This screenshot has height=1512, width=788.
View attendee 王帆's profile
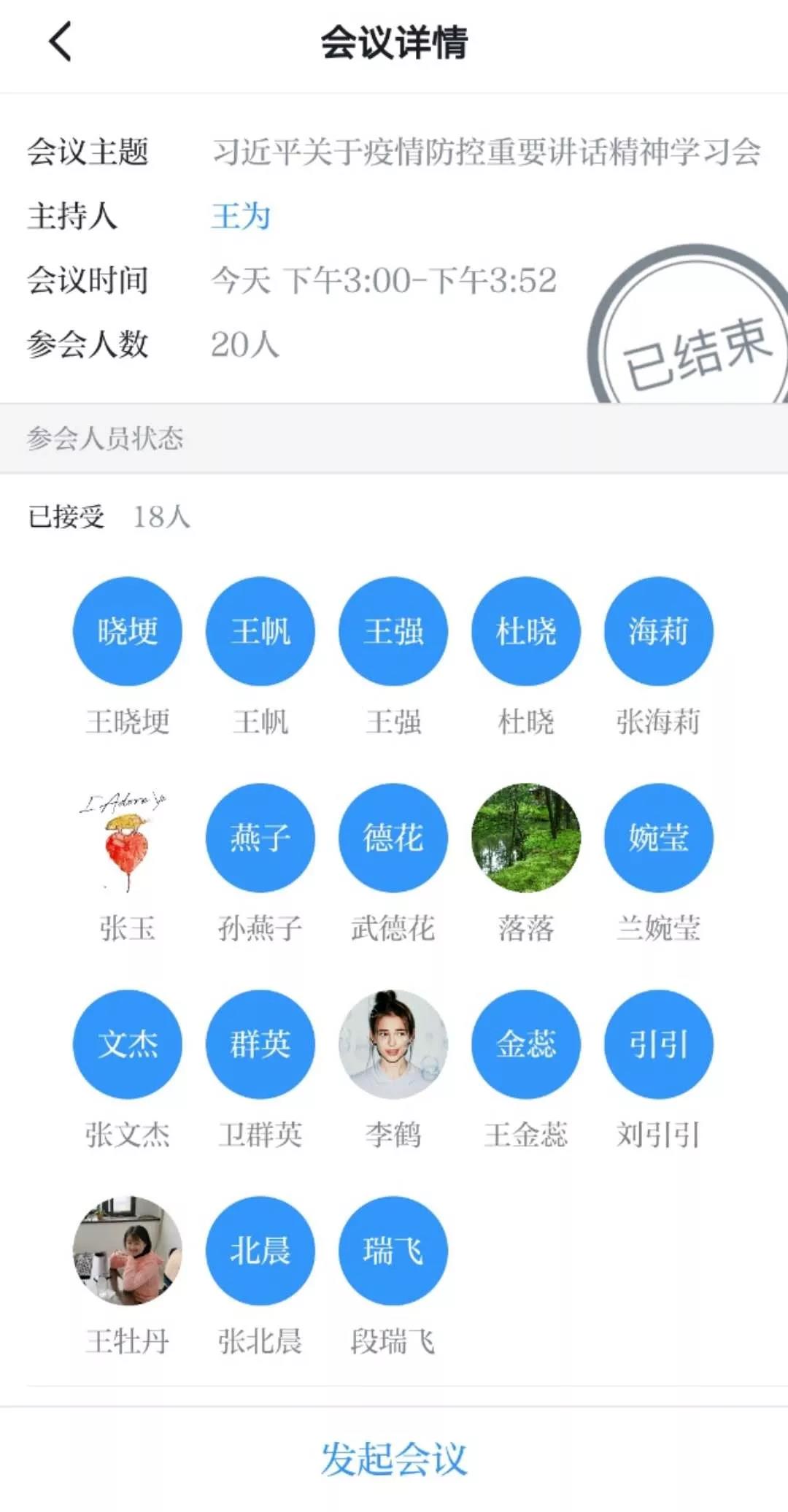(260, 631)
